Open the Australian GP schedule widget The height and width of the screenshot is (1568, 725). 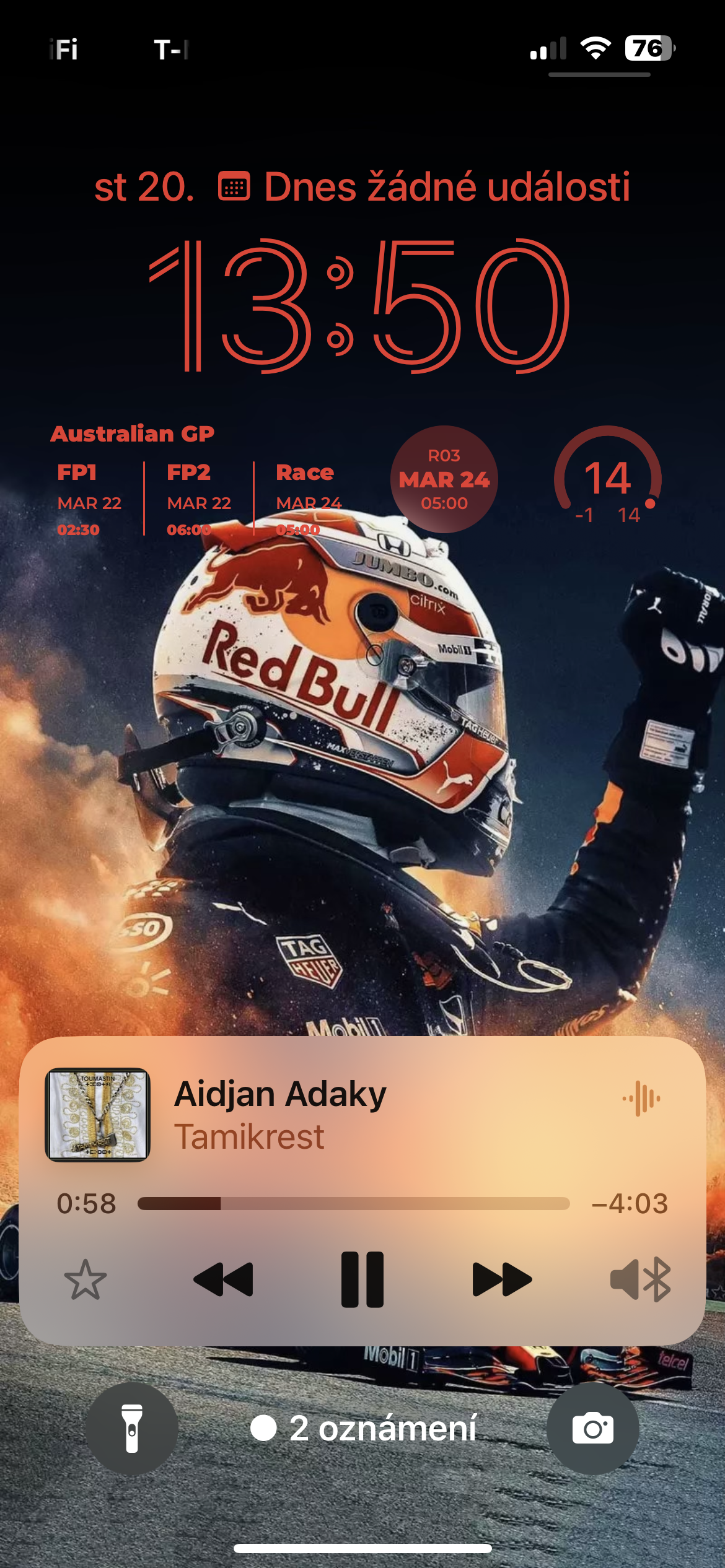(198, 480)
